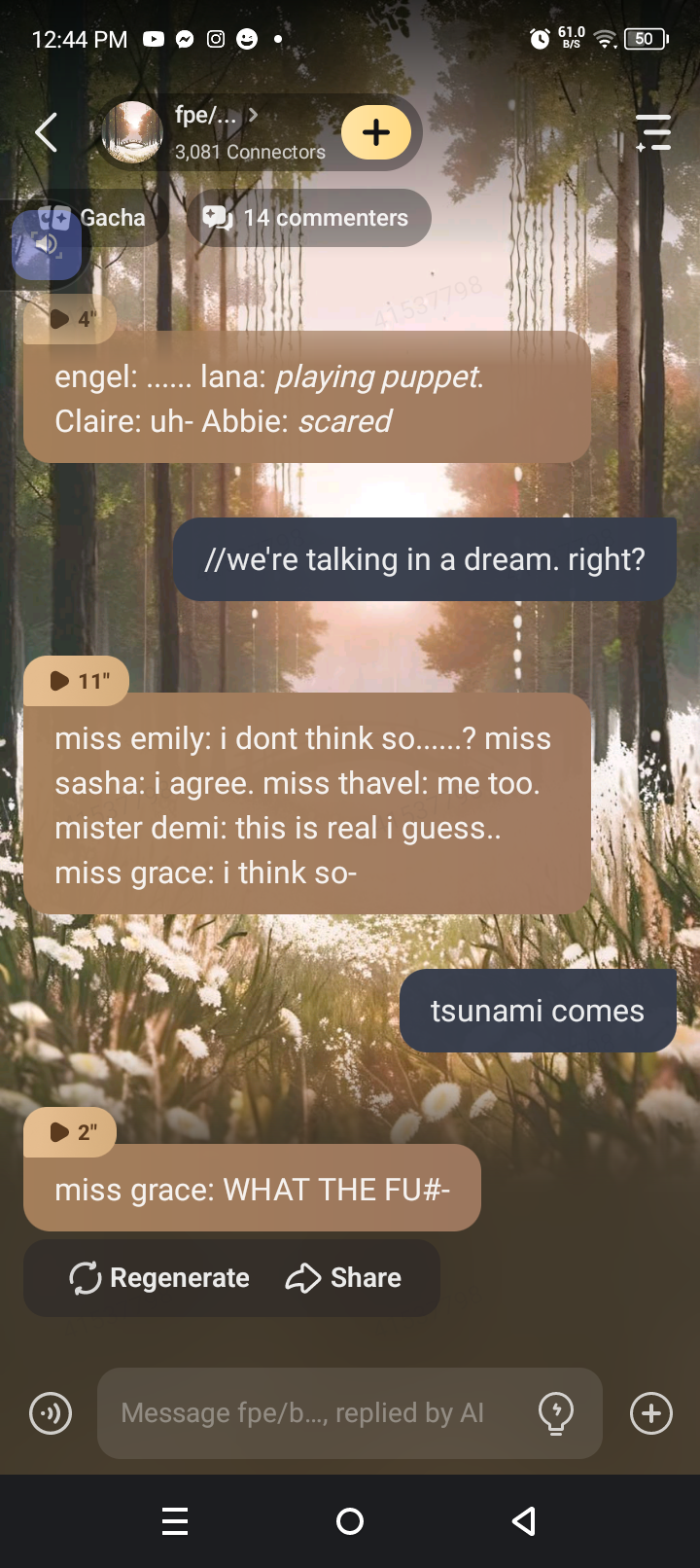The image size is (700, 1568).
Task: Open the top-right menu icon
Action: click(x=653, y=132)
